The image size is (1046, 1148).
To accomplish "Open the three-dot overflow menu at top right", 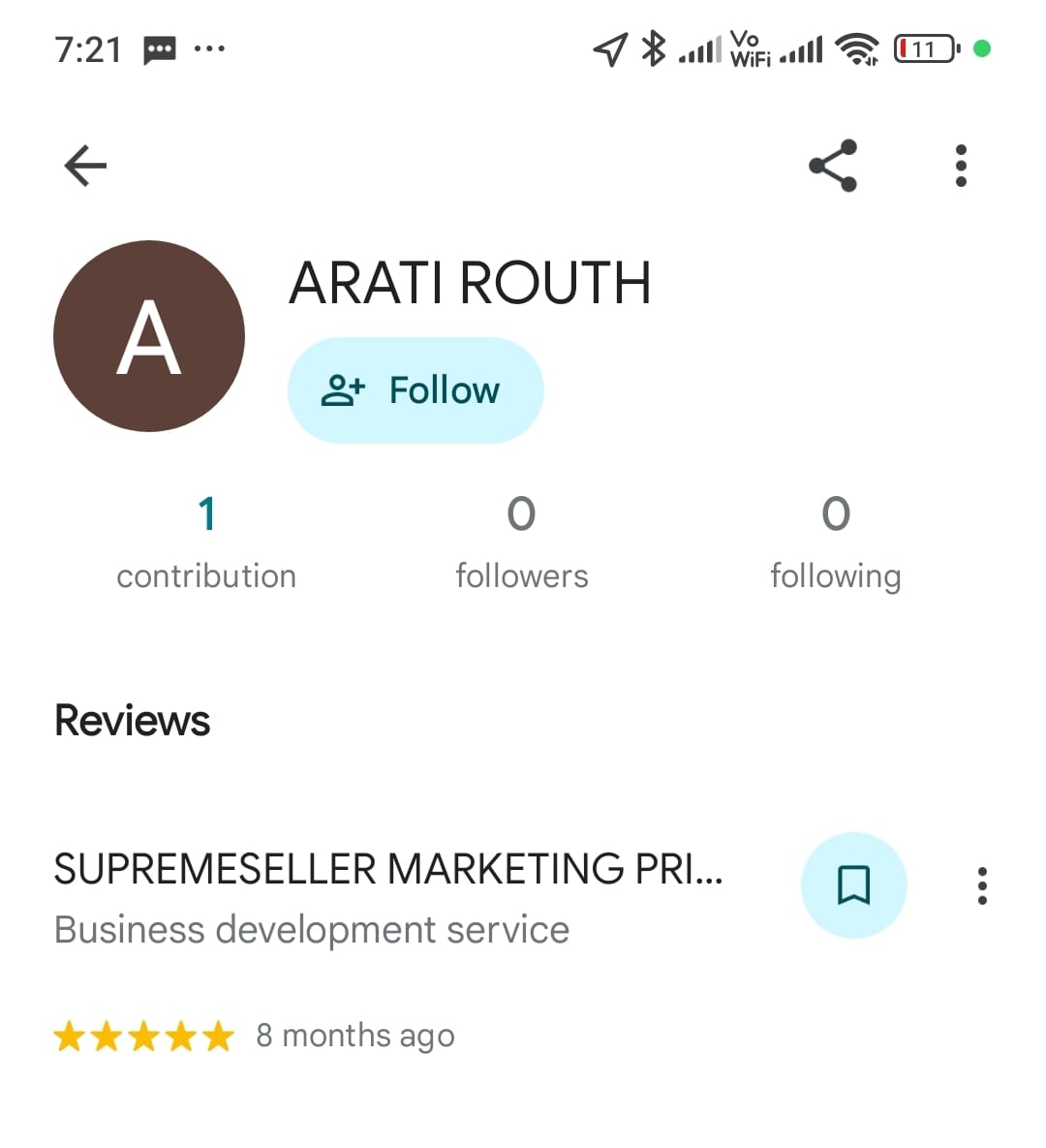I will click(x=960, y=165).
